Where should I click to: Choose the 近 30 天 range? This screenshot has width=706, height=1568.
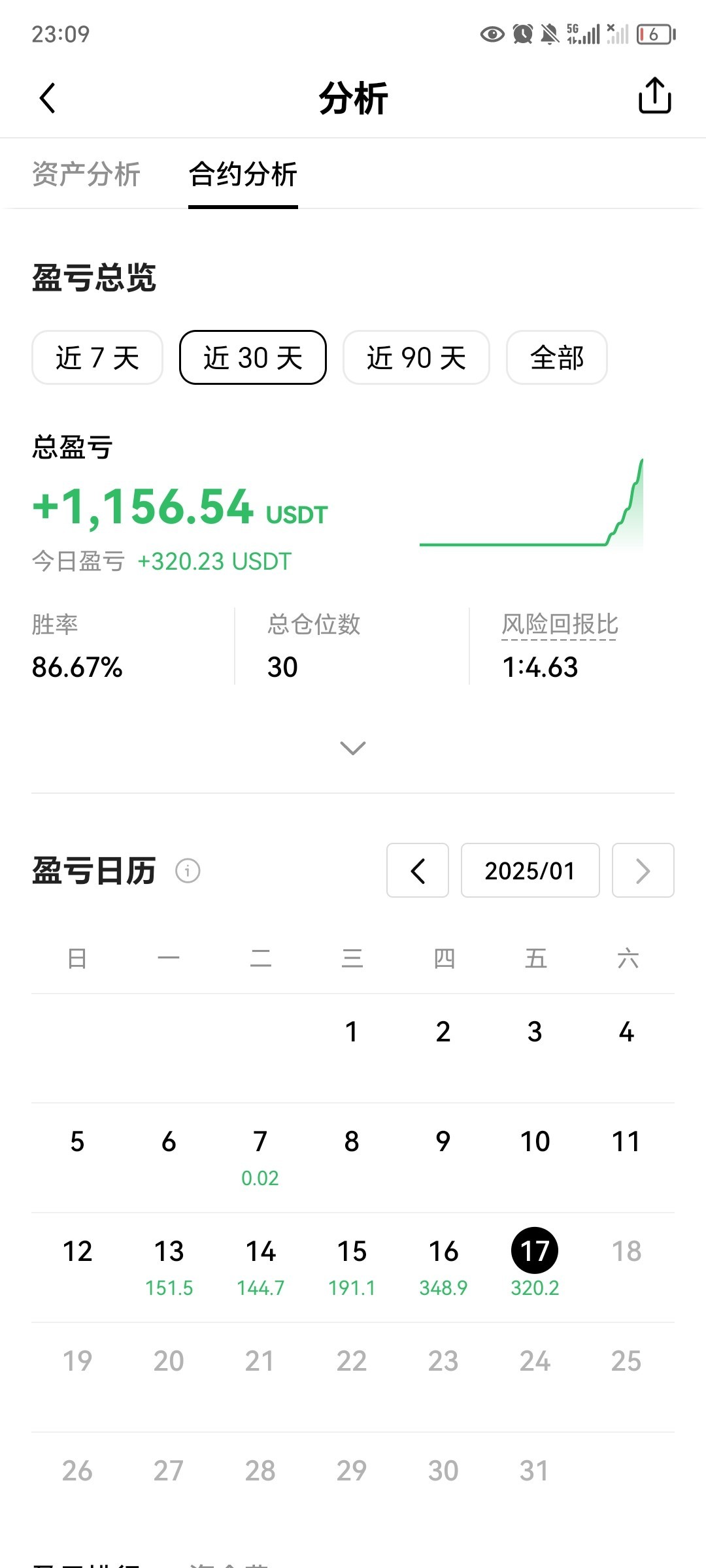(253, 358)
